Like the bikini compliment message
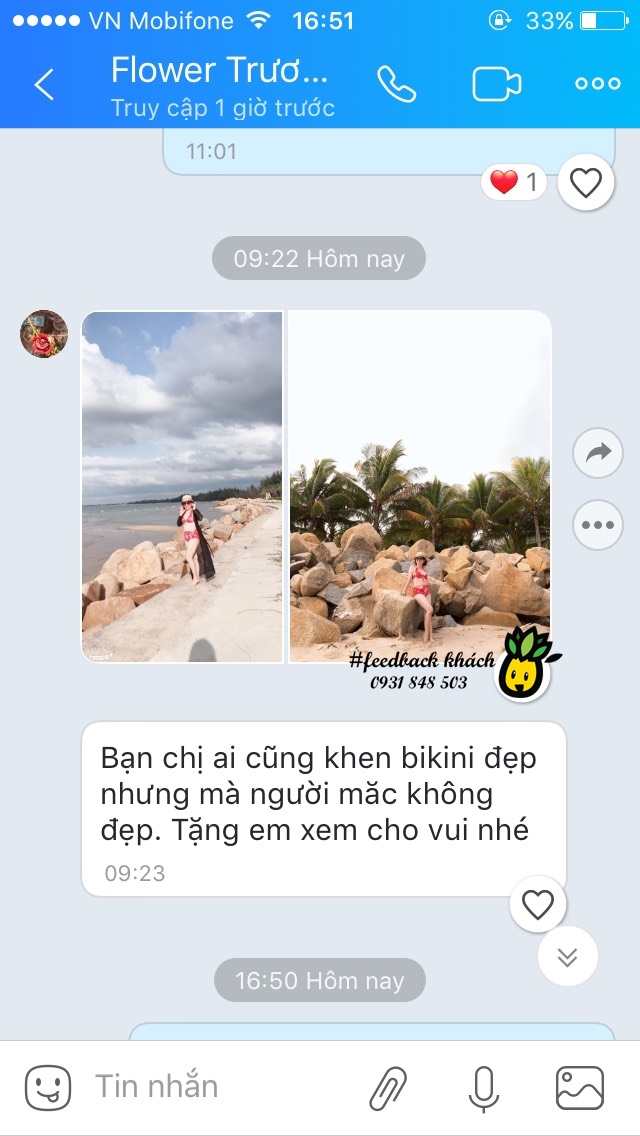Screen dimensions: 640x1136 538,905
